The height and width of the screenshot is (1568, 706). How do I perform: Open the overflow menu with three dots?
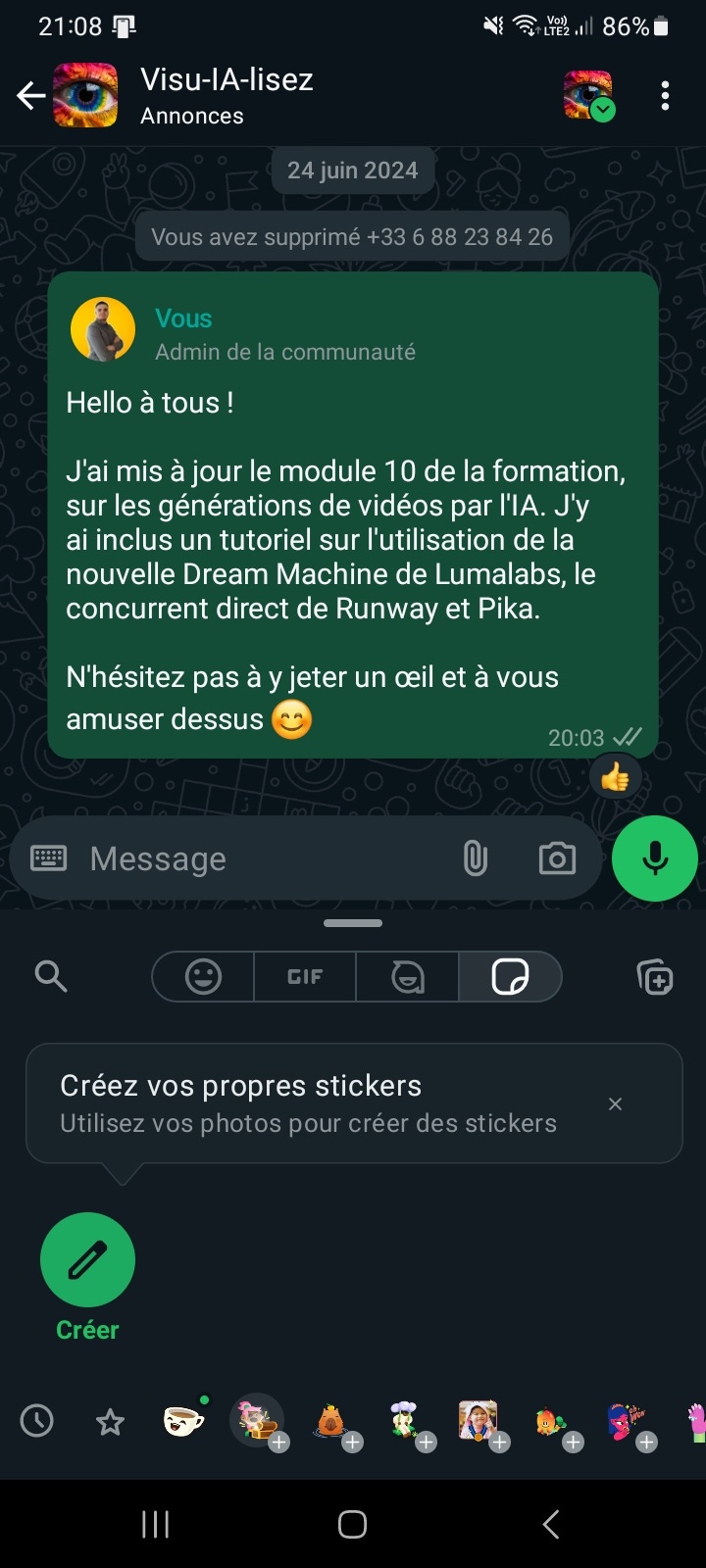pyautogui.click(x=665, y=95)
